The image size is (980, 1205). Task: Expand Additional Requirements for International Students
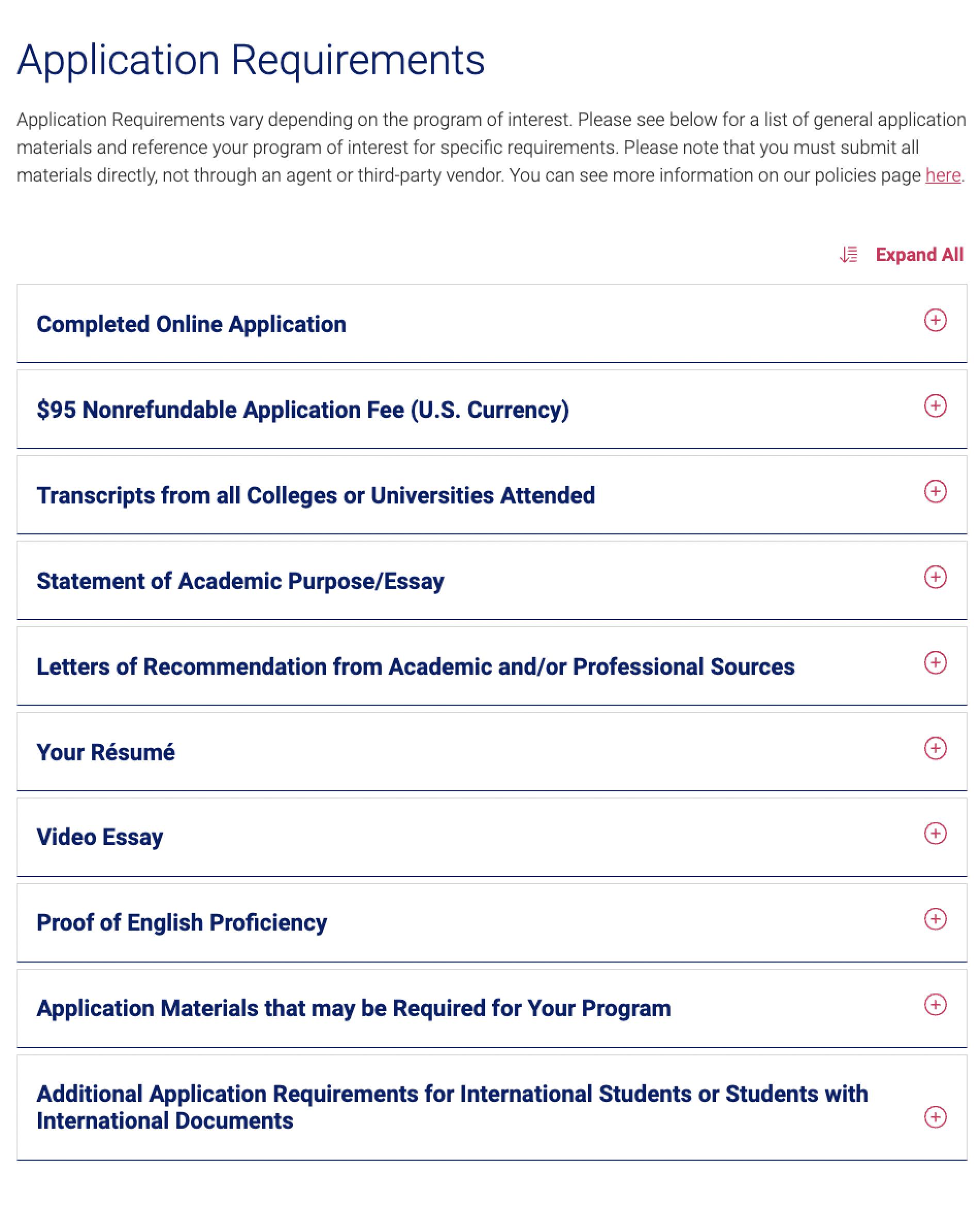click(x=935, y=1117)
